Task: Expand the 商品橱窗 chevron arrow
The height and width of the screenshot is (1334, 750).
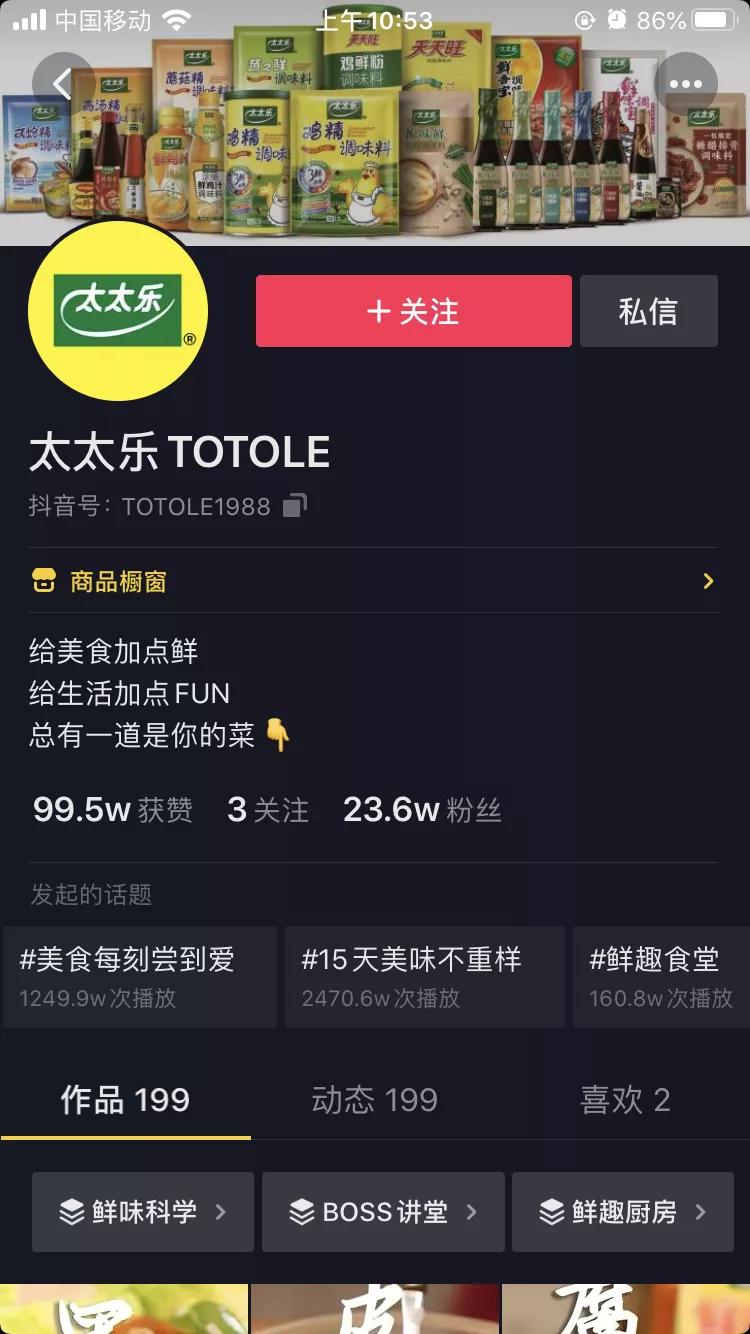Action: coord(708,580)
